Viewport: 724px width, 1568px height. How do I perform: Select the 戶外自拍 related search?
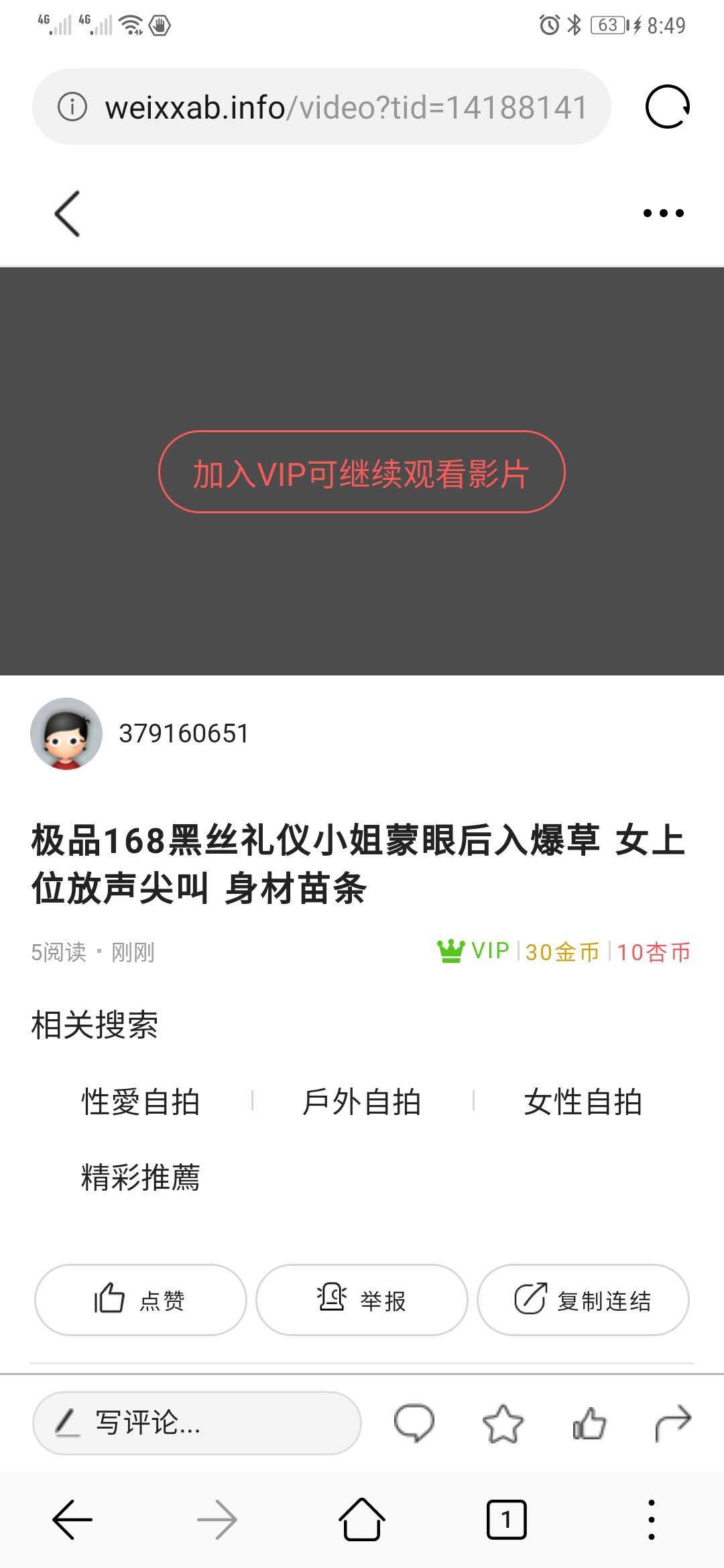coord(362,1102)
